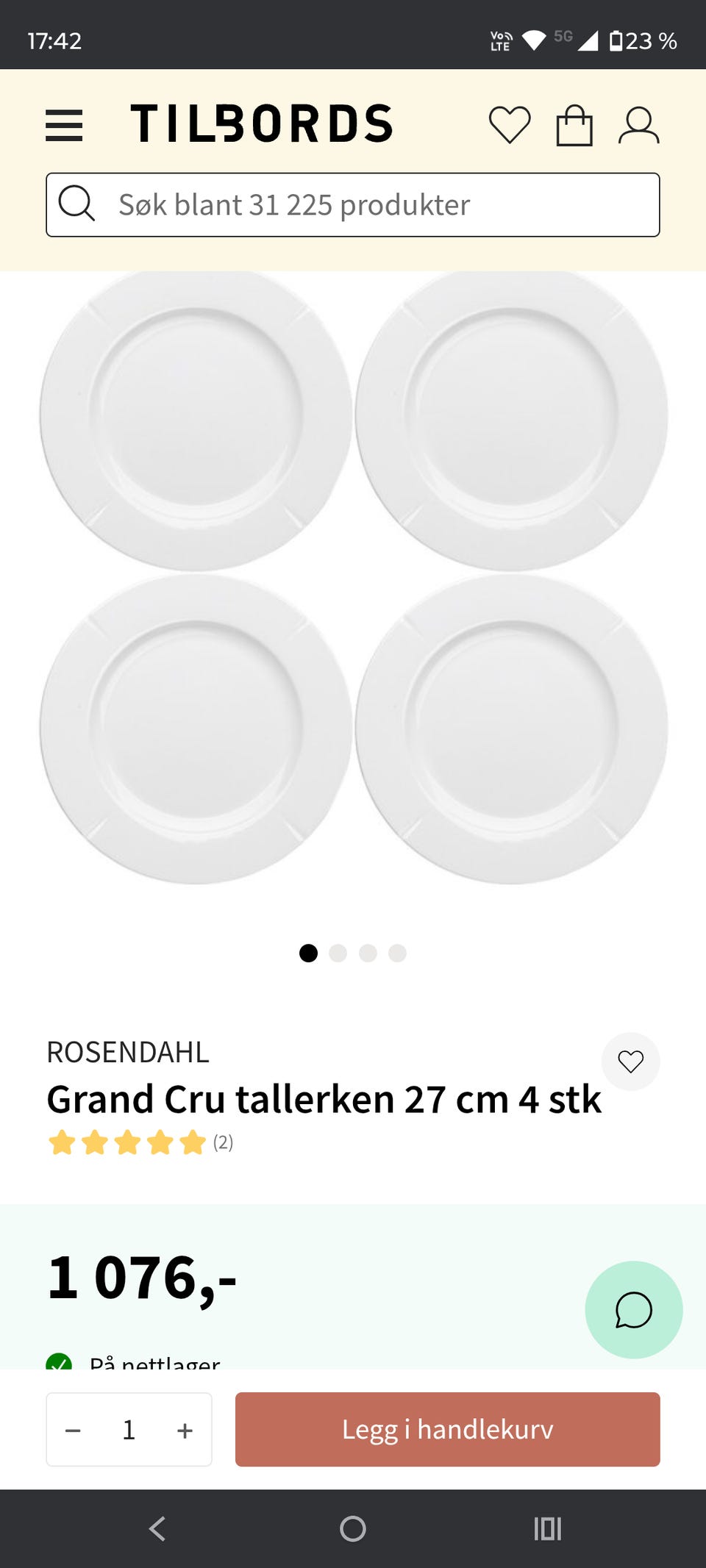Viewport: 706px width, 1568px height.
Task: Favorite the product with the heart toggle
Action: 630,1061
